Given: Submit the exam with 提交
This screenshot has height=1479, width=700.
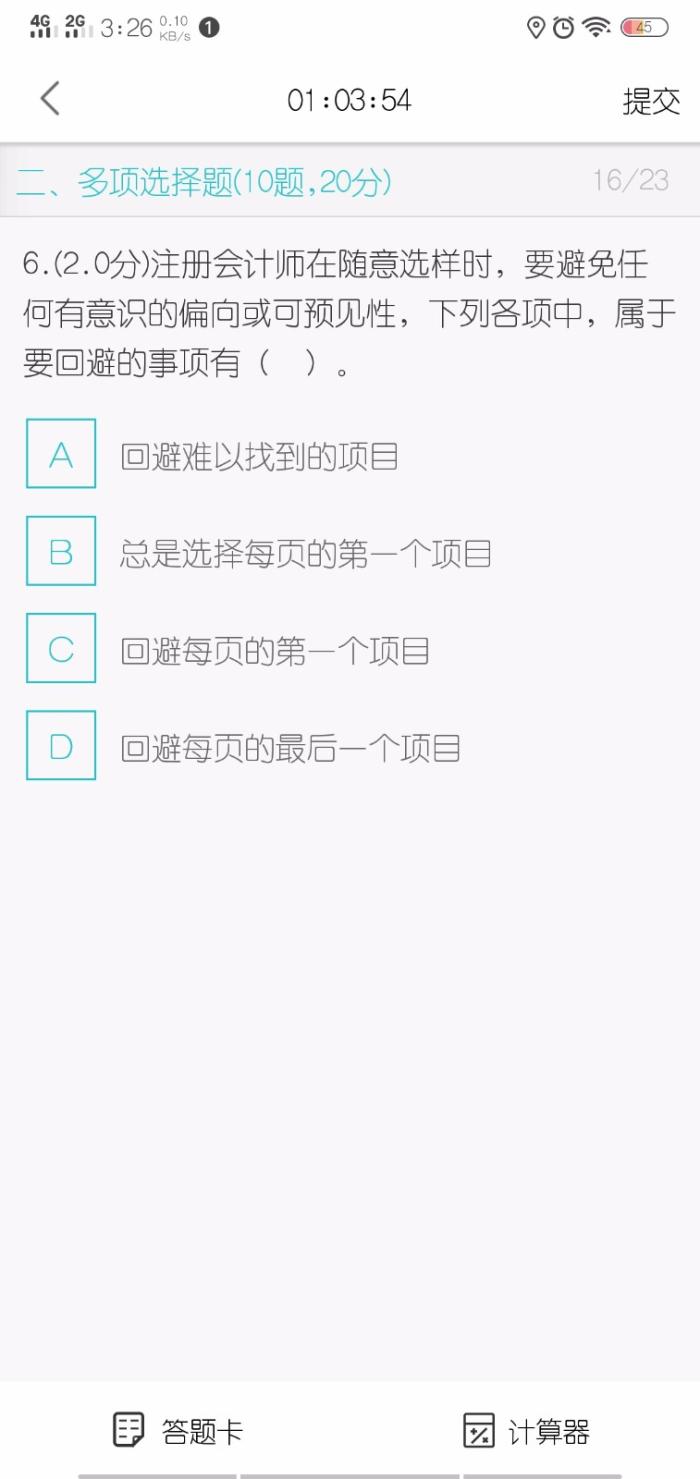Looking at the screenshot, I should pos(651,100).
